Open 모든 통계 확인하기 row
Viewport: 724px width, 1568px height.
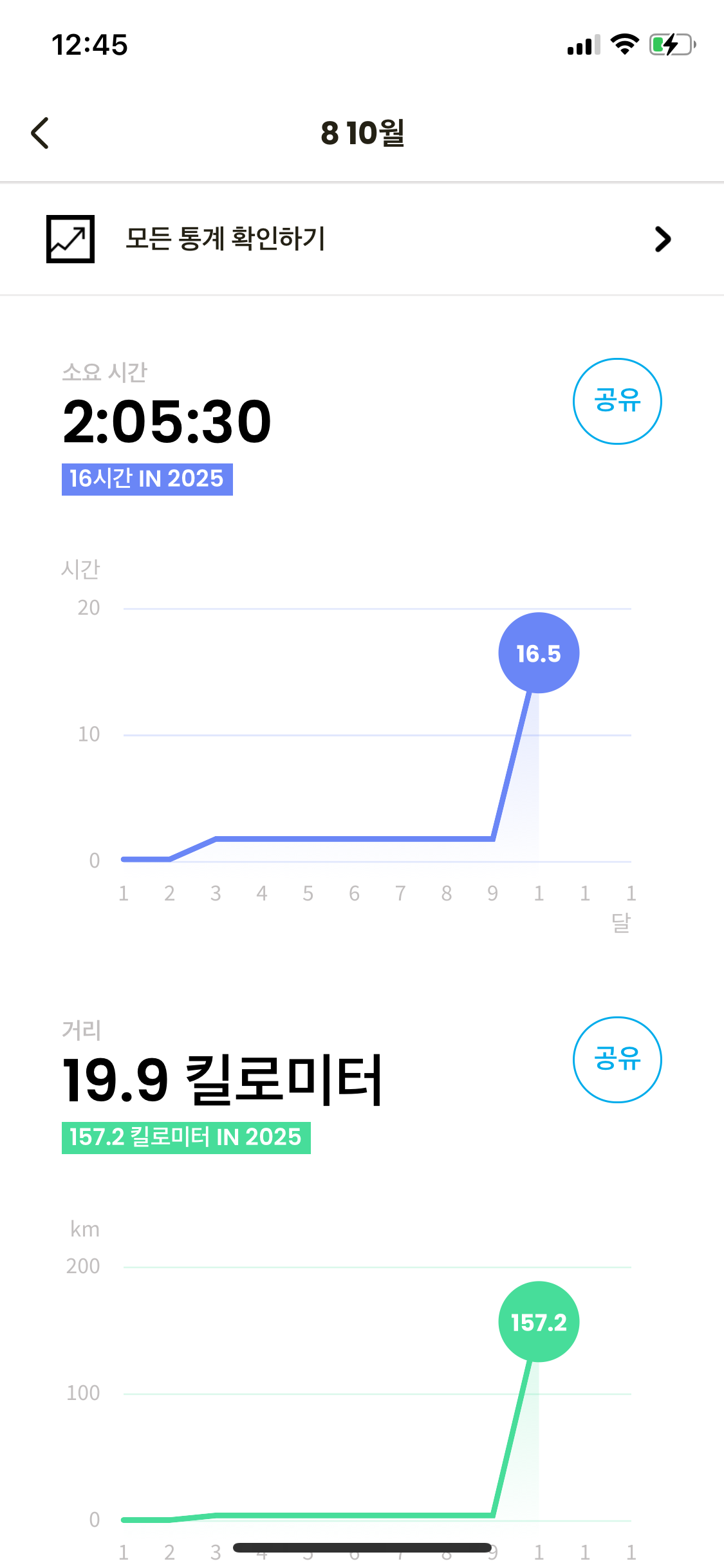point(360,239)
